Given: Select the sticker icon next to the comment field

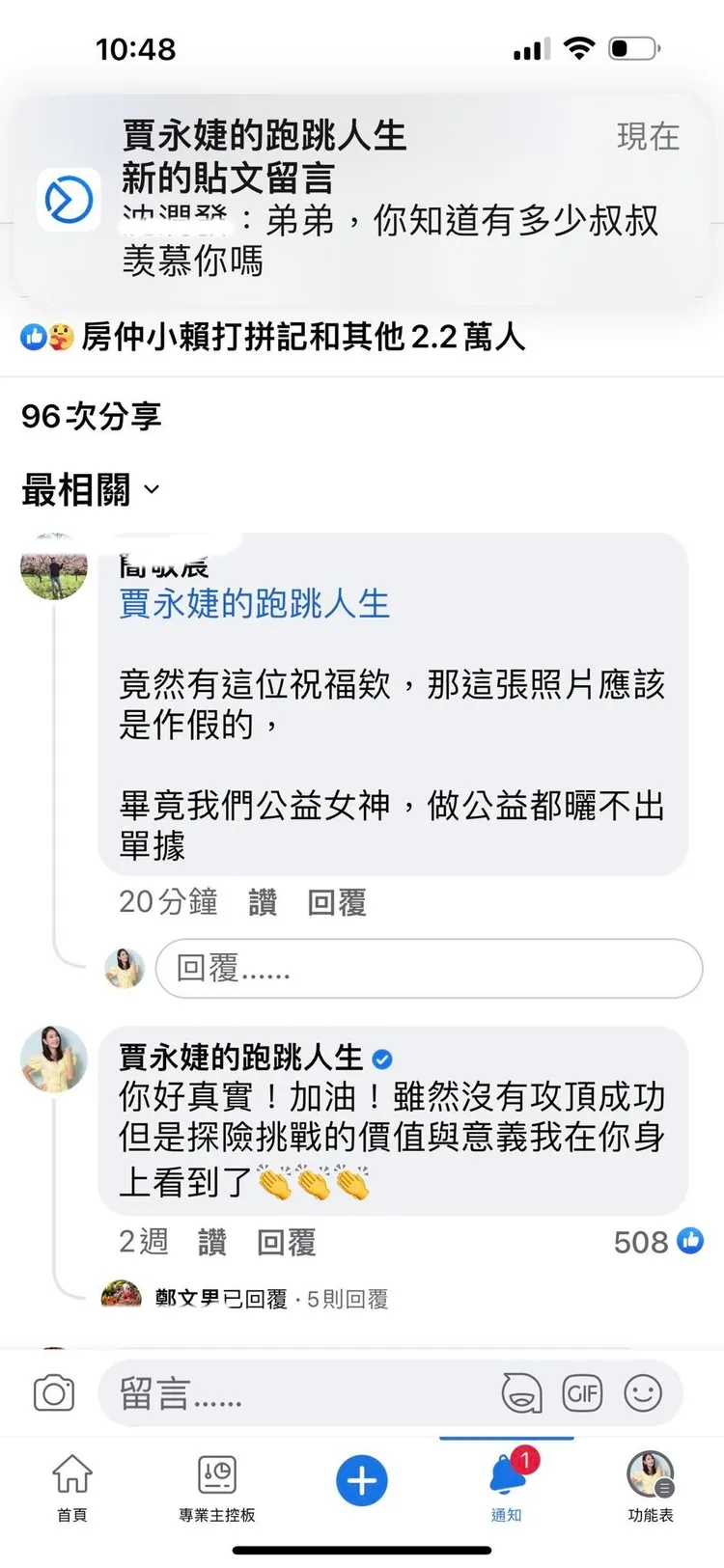Looking at the screenshot, I should click(x=521, y=1392).
